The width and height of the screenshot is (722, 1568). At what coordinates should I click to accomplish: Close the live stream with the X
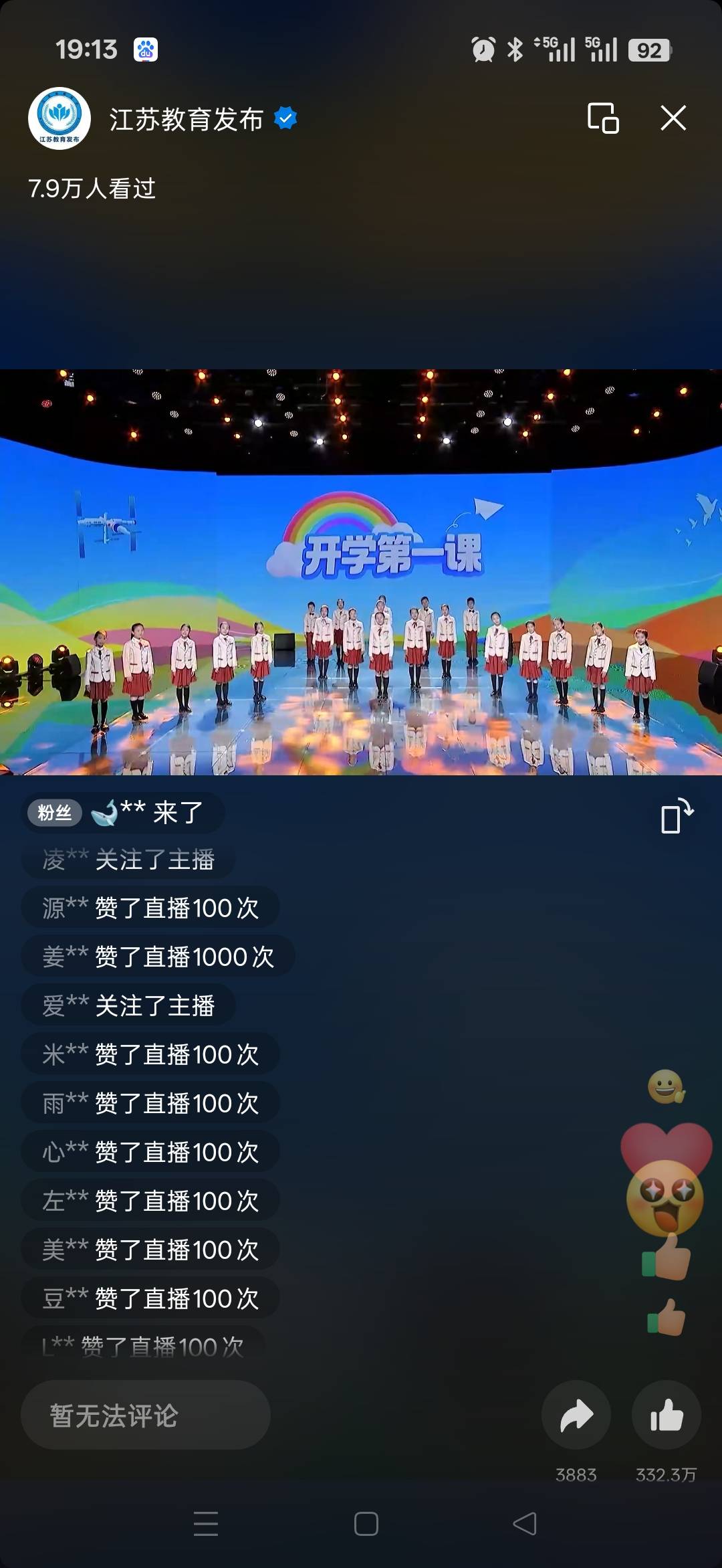click(673, 118)
